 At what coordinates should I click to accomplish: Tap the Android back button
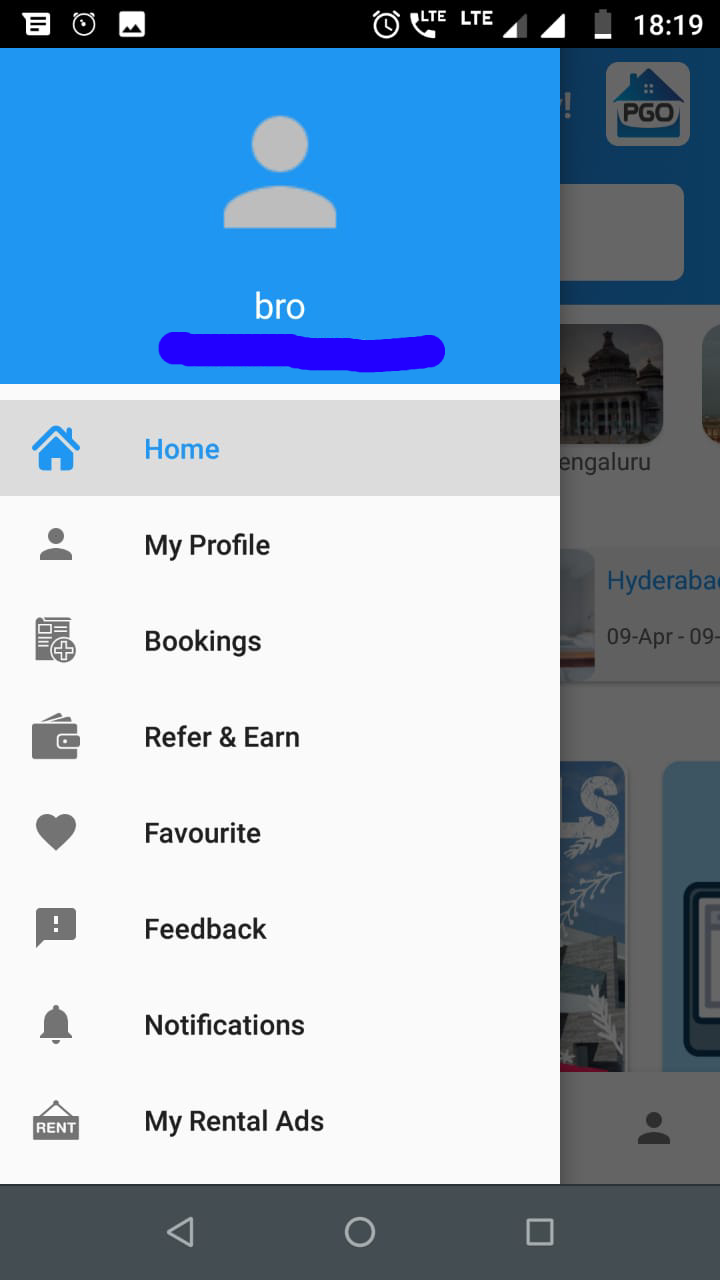coord(180,1232)
